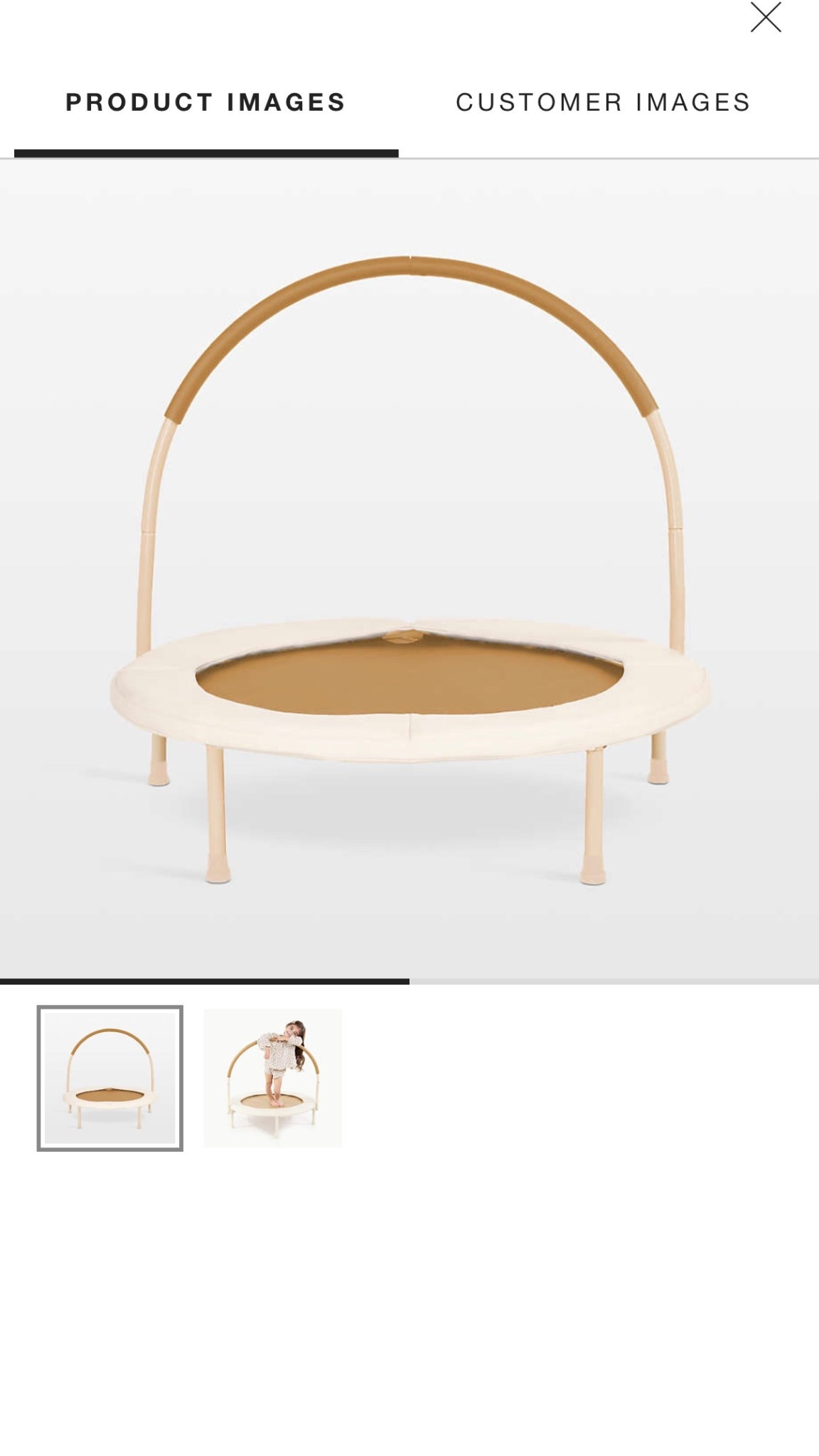
Task: Click the trampoline jumping mat area
Action: point(409,682)
